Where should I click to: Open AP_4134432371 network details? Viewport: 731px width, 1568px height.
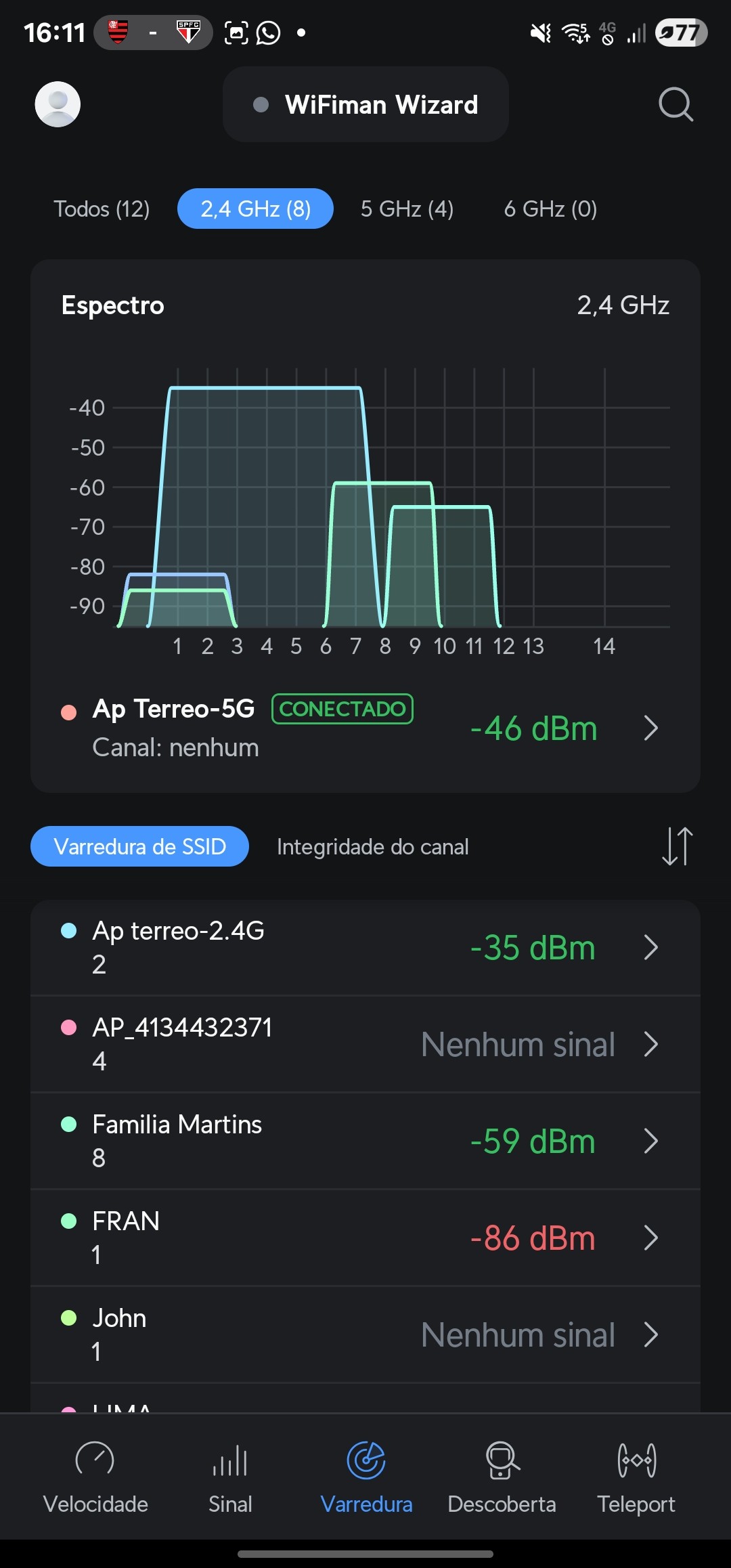click(365, 1044)
